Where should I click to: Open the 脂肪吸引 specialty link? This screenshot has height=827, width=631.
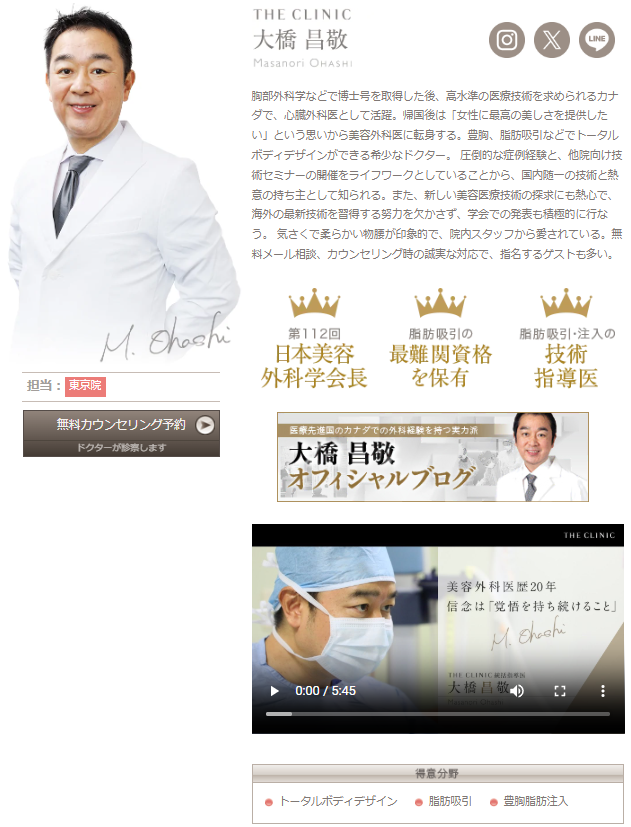pos(451,802)
